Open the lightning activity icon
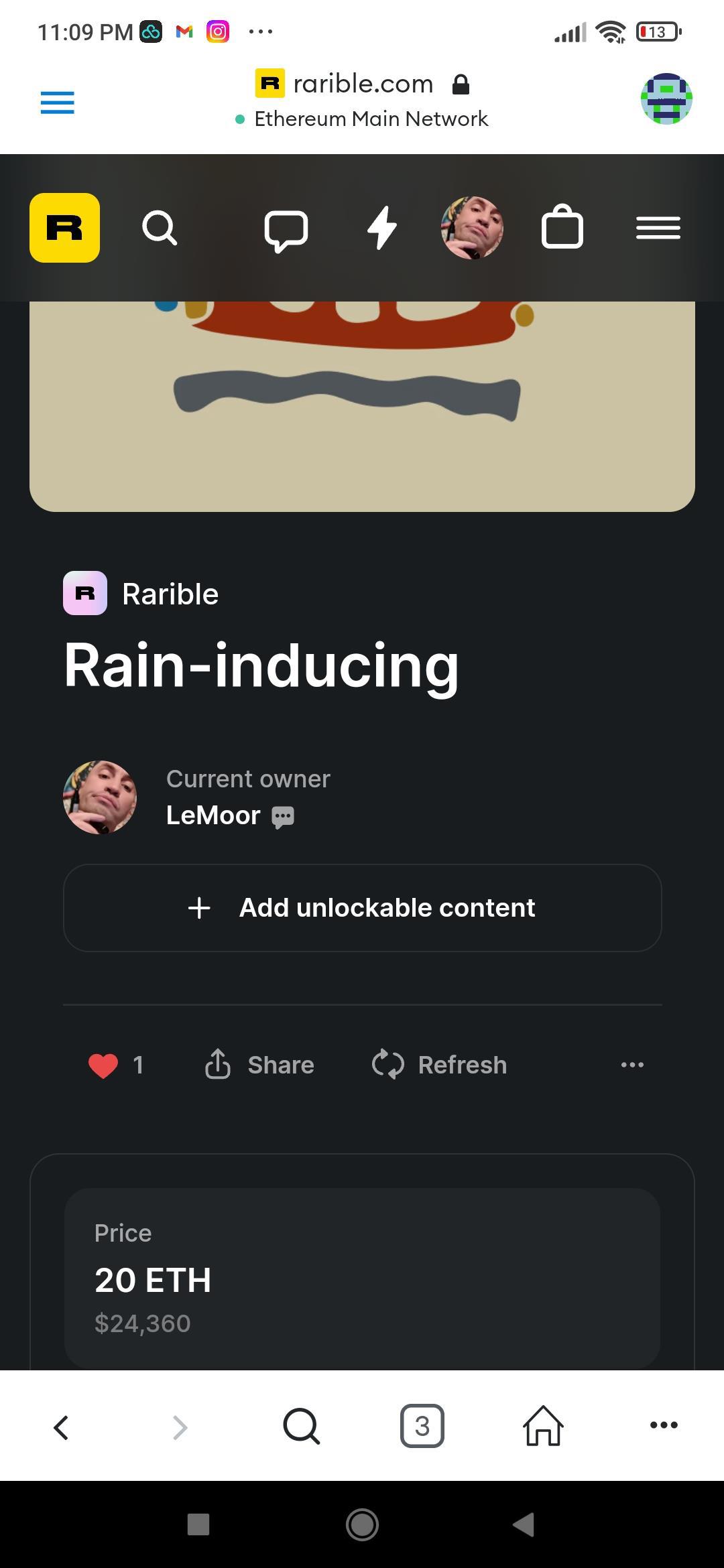 382,228
